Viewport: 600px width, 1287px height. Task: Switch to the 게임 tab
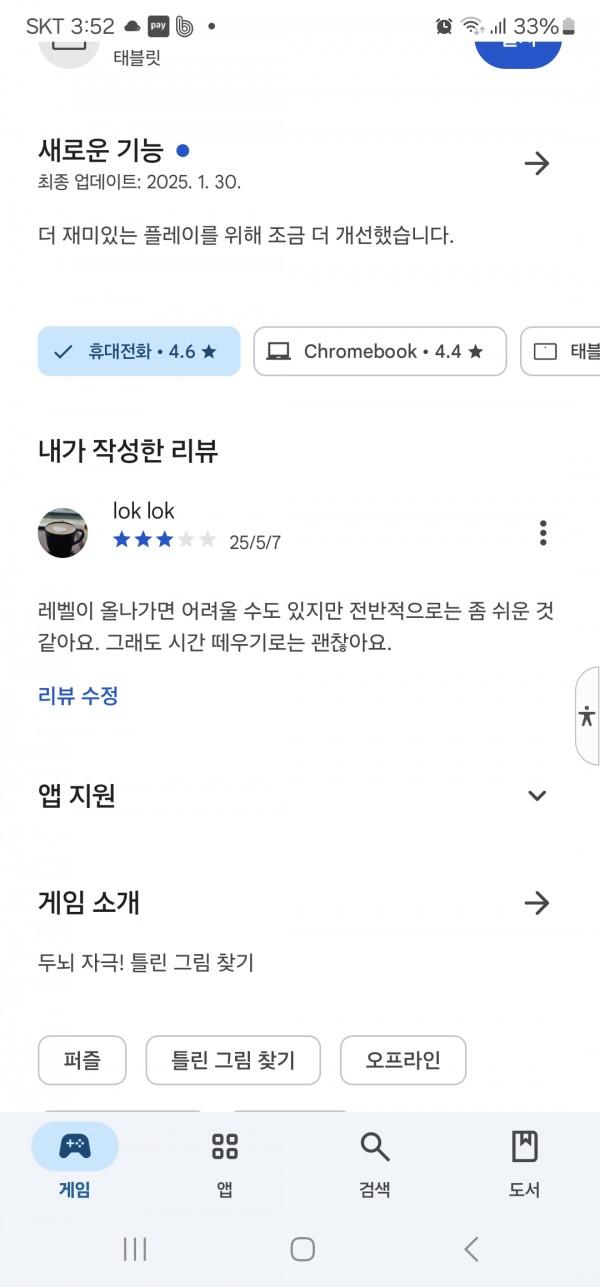(x=75, y=1160)
